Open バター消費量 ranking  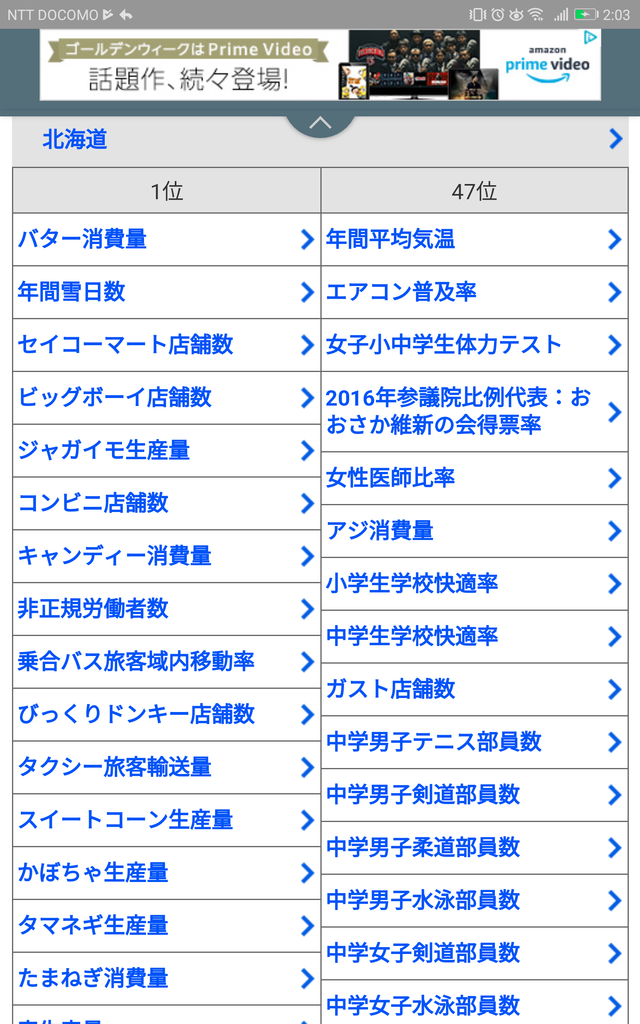(167, 239)
